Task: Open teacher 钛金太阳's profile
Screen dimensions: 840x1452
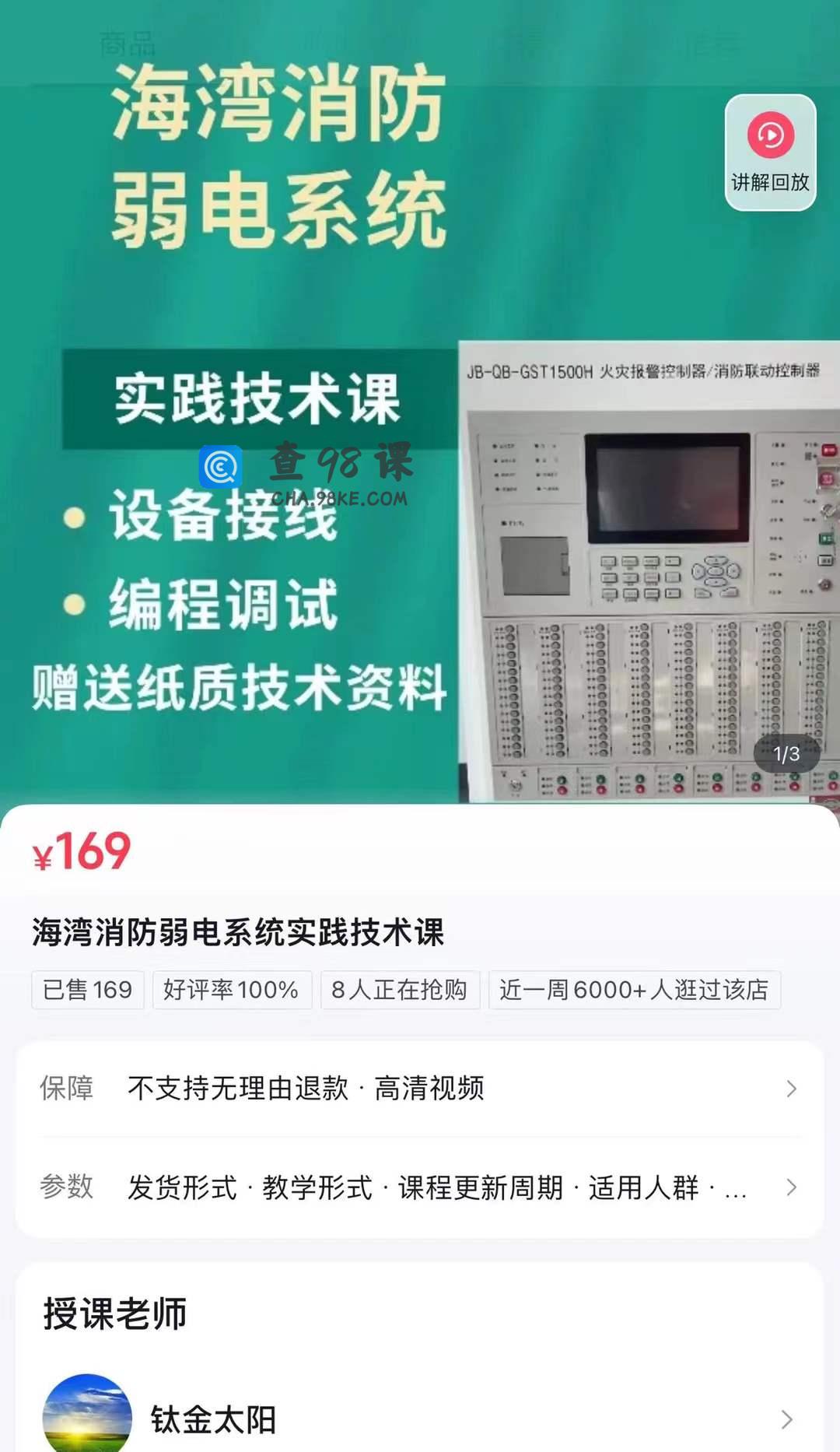Action: (420, 1419)
